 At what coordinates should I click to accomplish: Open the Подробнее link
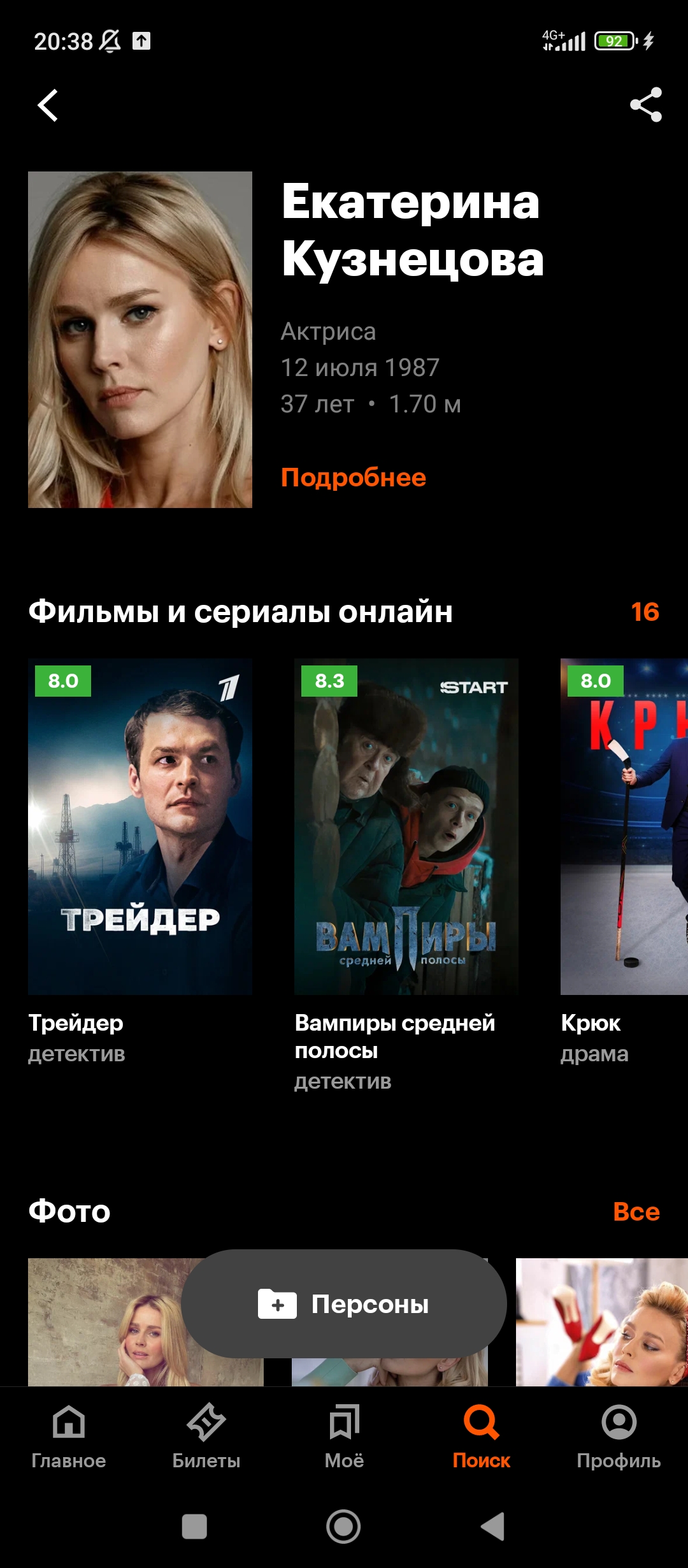click(x=354, y=477)
